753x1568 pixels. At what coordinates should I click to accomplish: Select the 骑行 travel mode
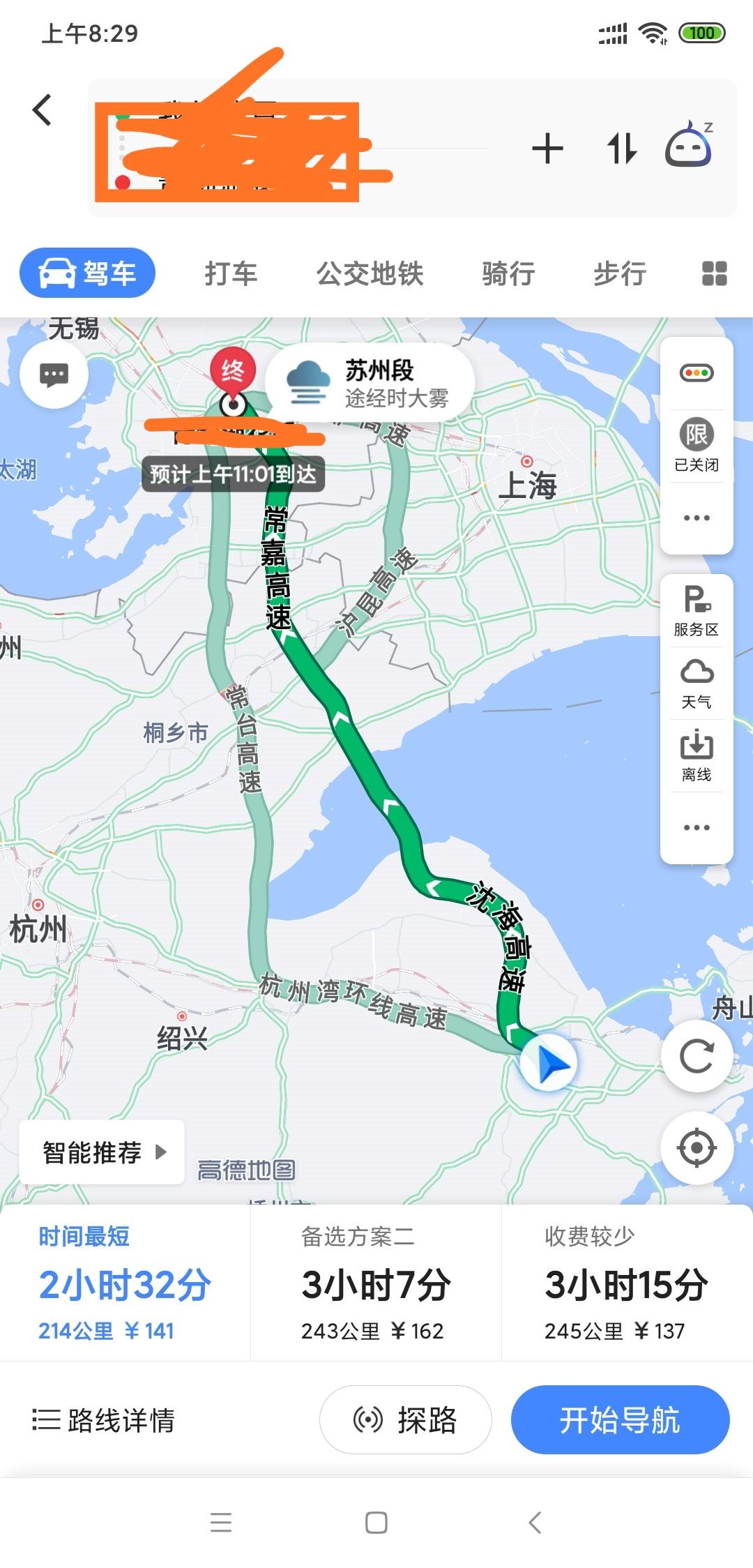coord(508,273)
